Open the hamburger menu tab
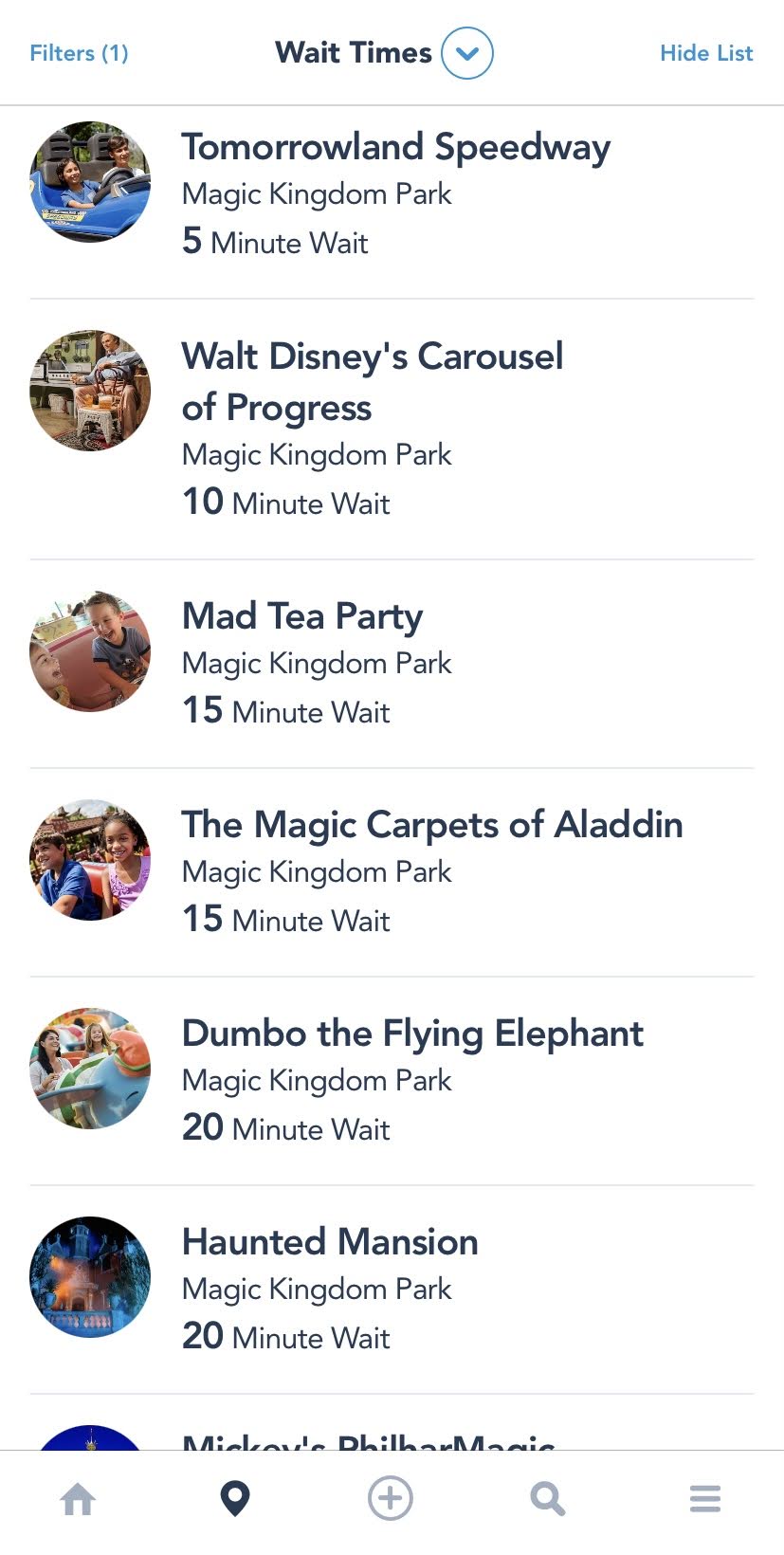Viewport: 784px width, 1555px height. click(704, 1499)
